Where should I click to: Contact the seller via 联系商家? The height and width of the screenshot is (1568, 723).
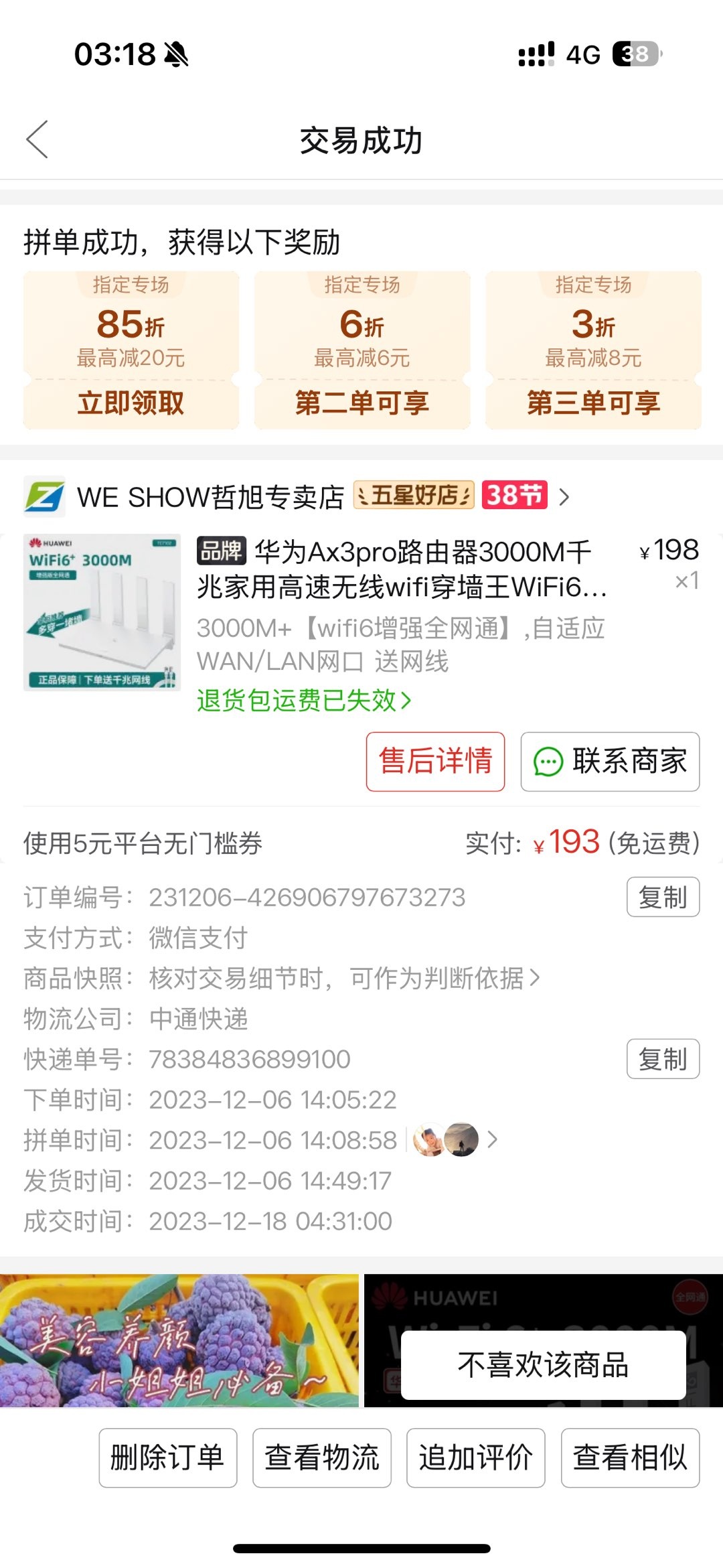coord(610,762)
